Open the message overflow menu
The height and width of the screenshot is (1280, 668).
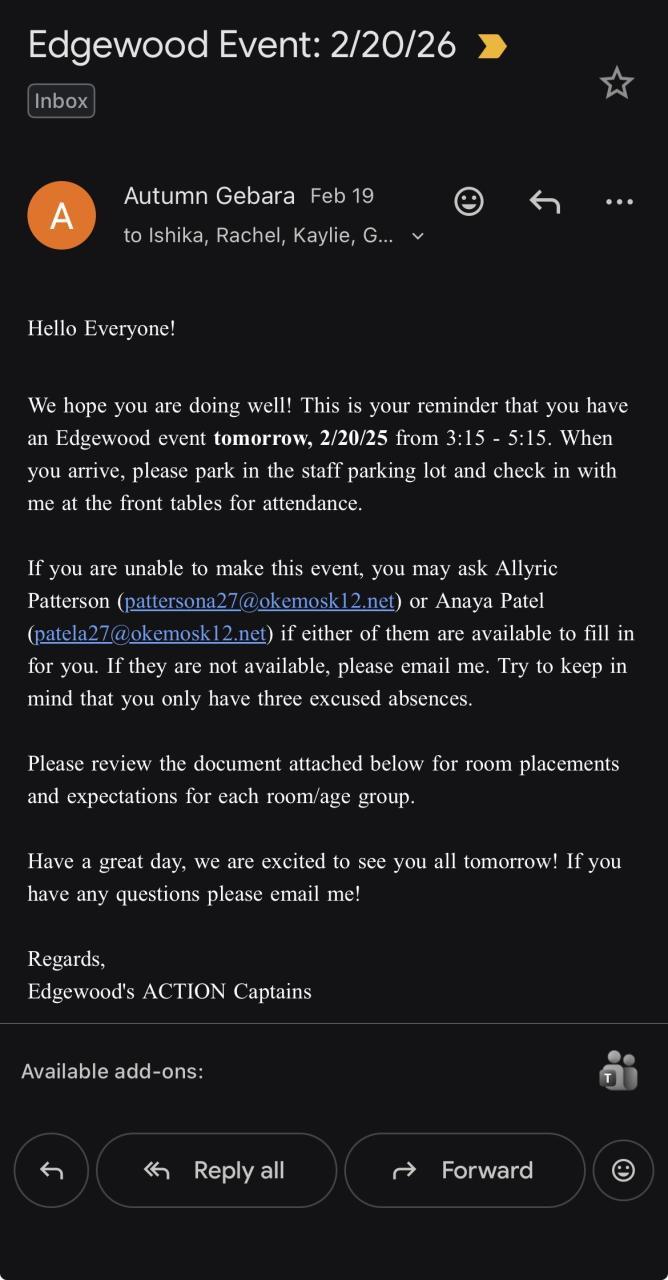click(619, 202)
